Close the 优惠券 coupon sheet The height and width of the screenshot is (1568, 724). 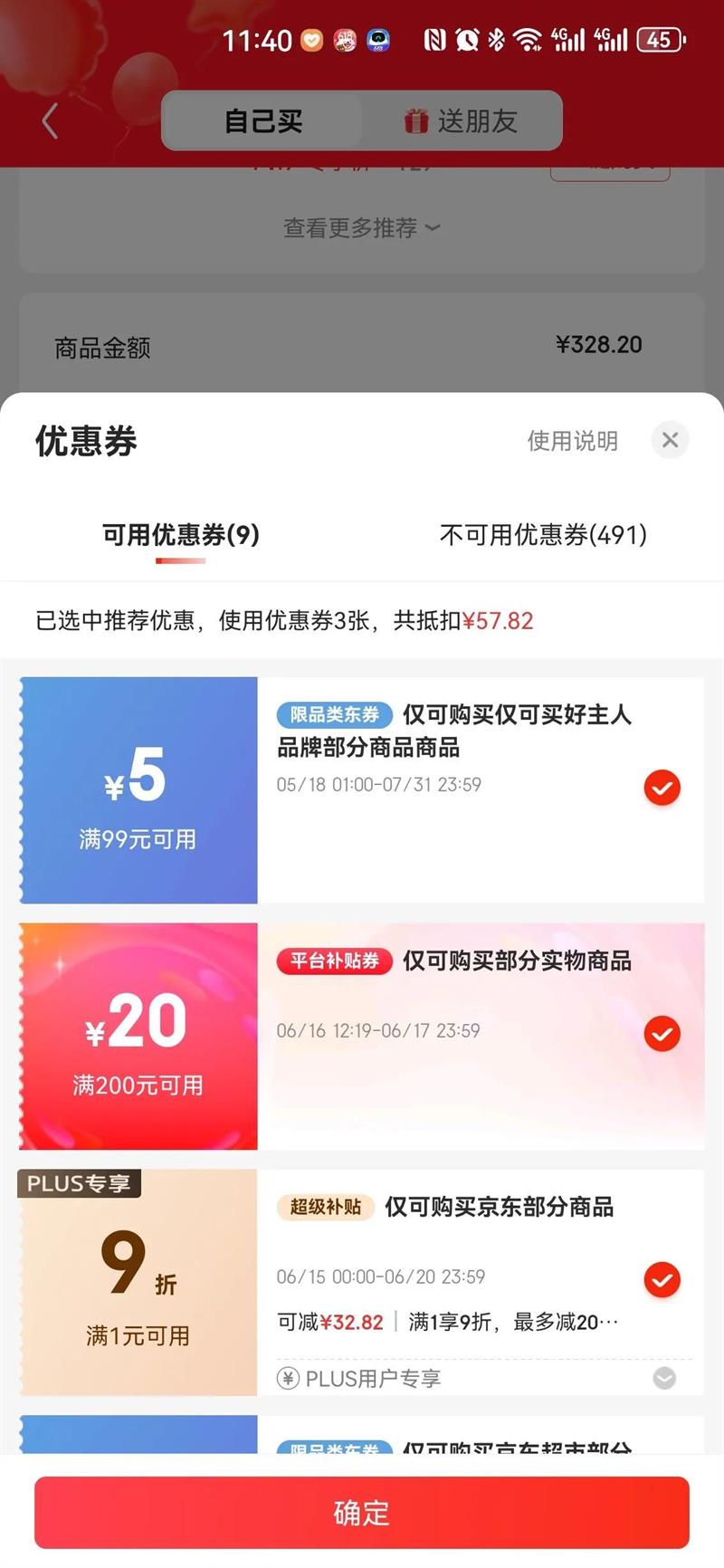click(670, 440)
